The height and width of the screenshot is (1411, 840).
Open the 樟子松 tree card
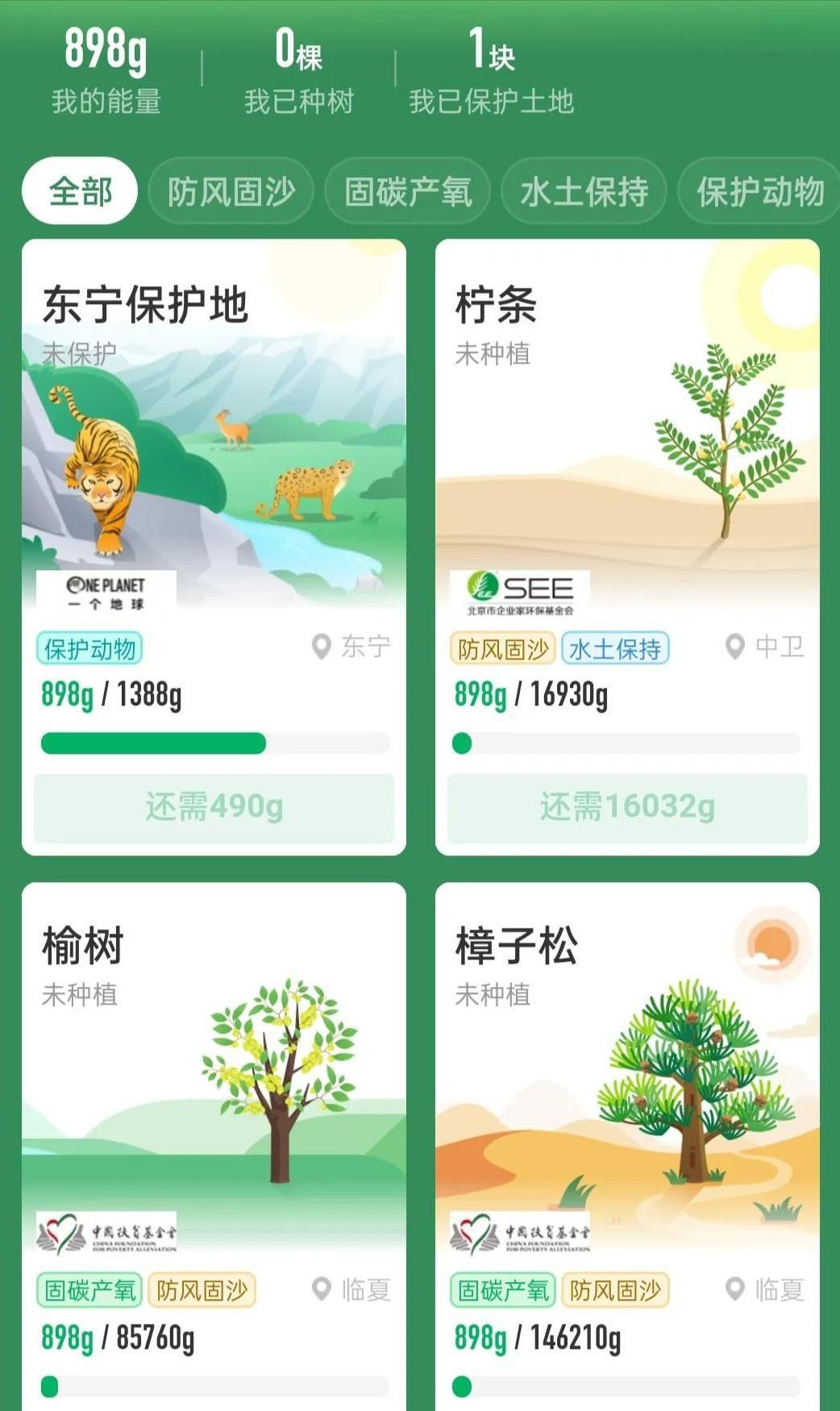point(627,1088)
